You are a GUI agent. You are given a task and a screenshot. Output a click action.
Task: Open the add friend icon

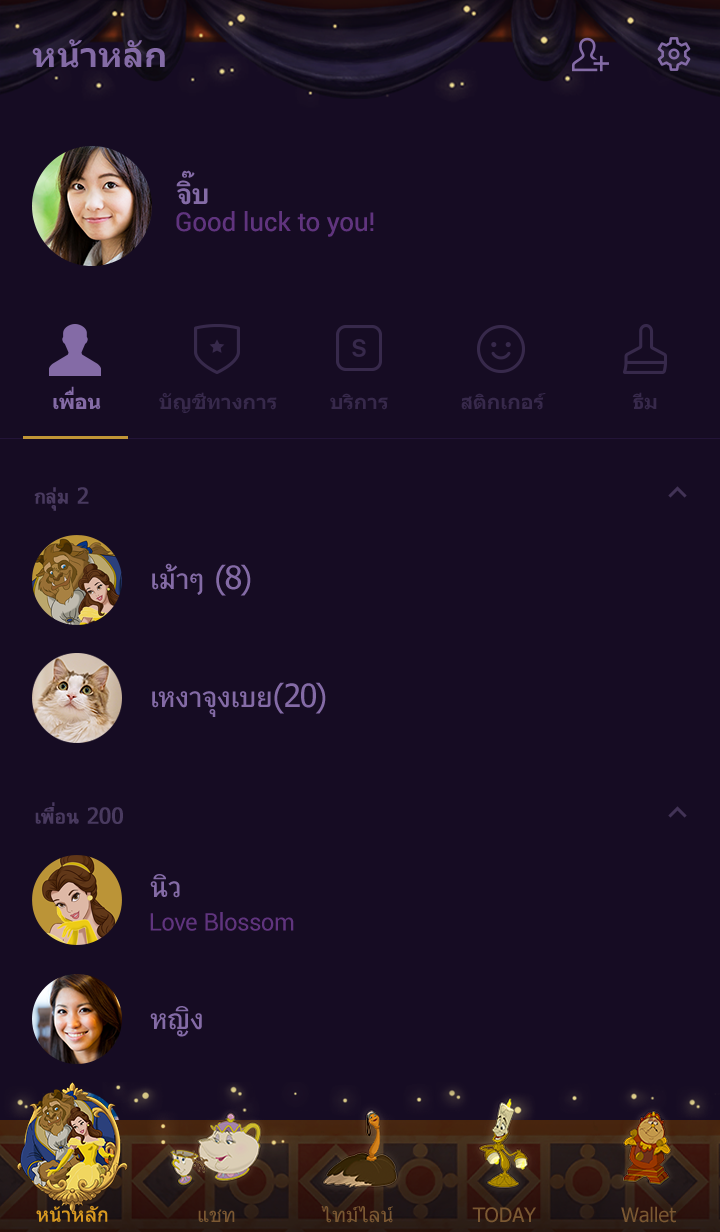(x=589, y=55)
